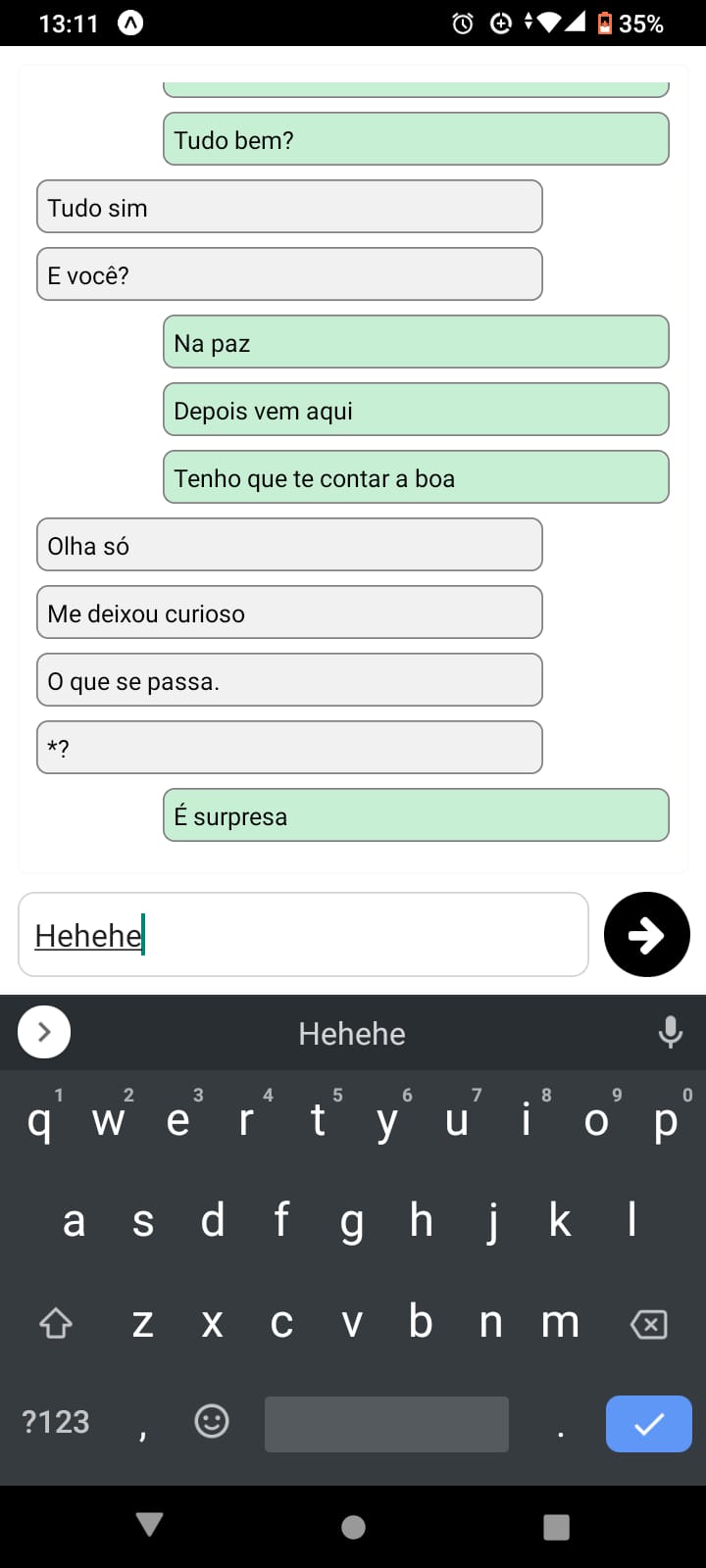Expand the suggestion bar chevron arrow
The image size is (706, 1568).
coord(43,1032)
